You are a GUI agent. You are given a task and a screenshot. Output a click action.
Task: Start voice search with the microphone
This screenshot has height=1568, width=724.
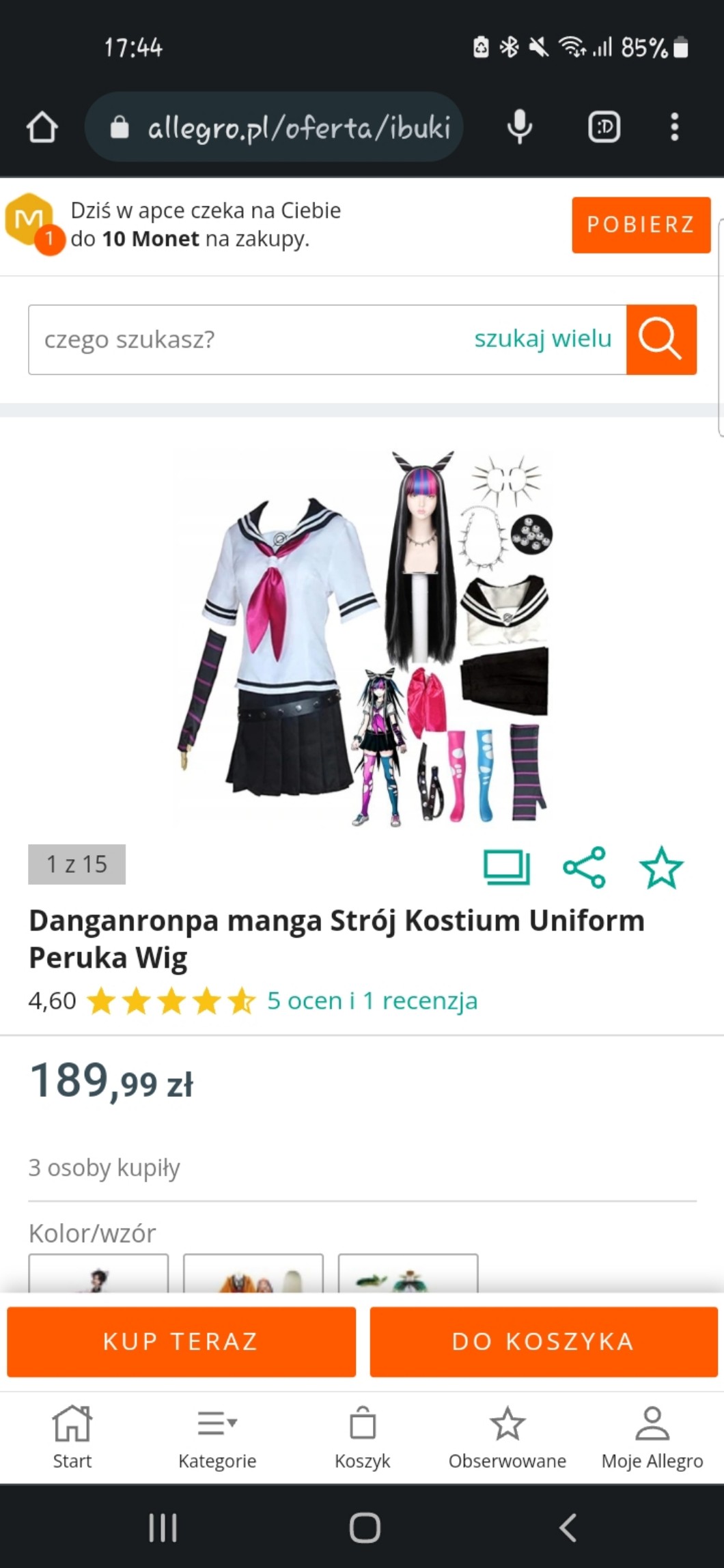(519, 127)
